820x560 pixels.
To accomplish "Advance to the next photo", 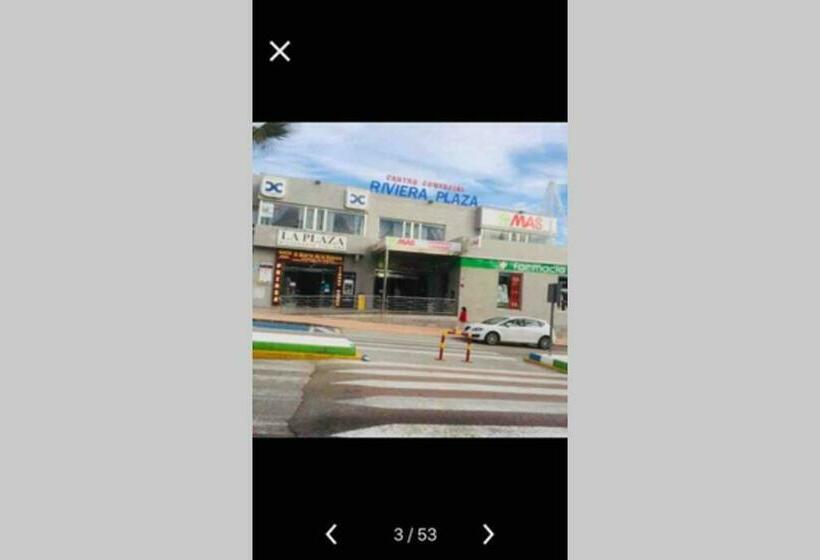I will click(488, 534).
